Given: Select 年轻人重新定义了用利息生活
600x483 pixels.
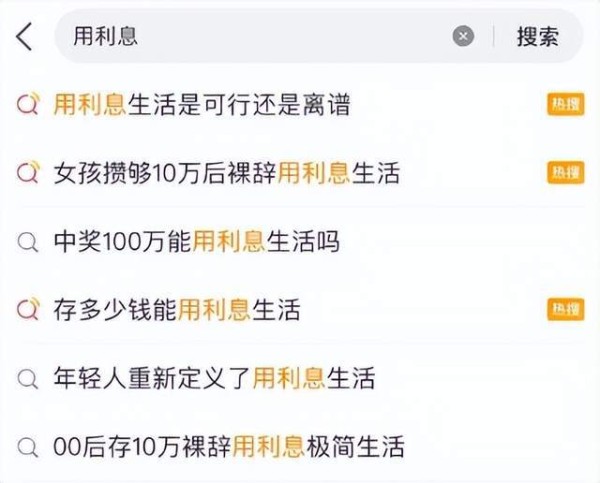Looking at the screenshot, I should 213,378.
